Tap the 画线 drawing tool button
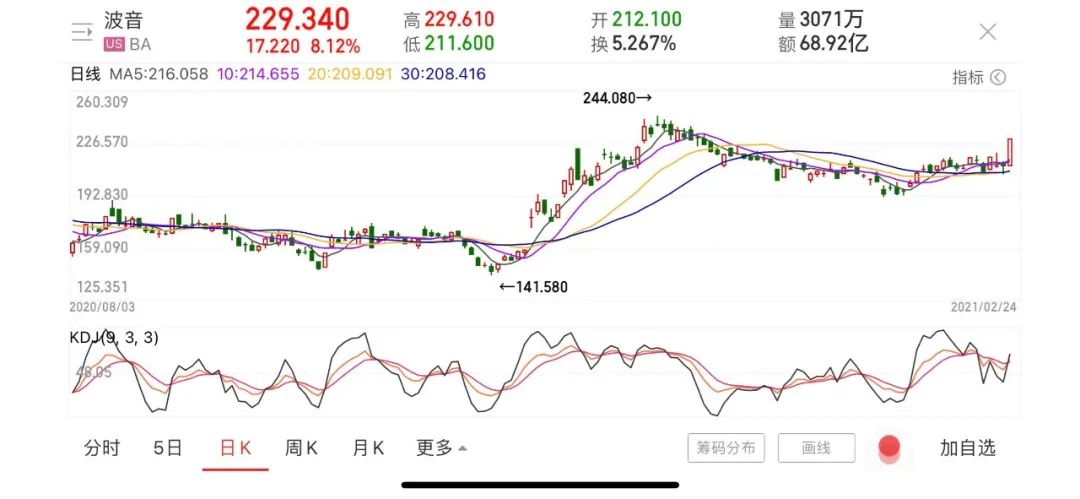 [816, 448]
